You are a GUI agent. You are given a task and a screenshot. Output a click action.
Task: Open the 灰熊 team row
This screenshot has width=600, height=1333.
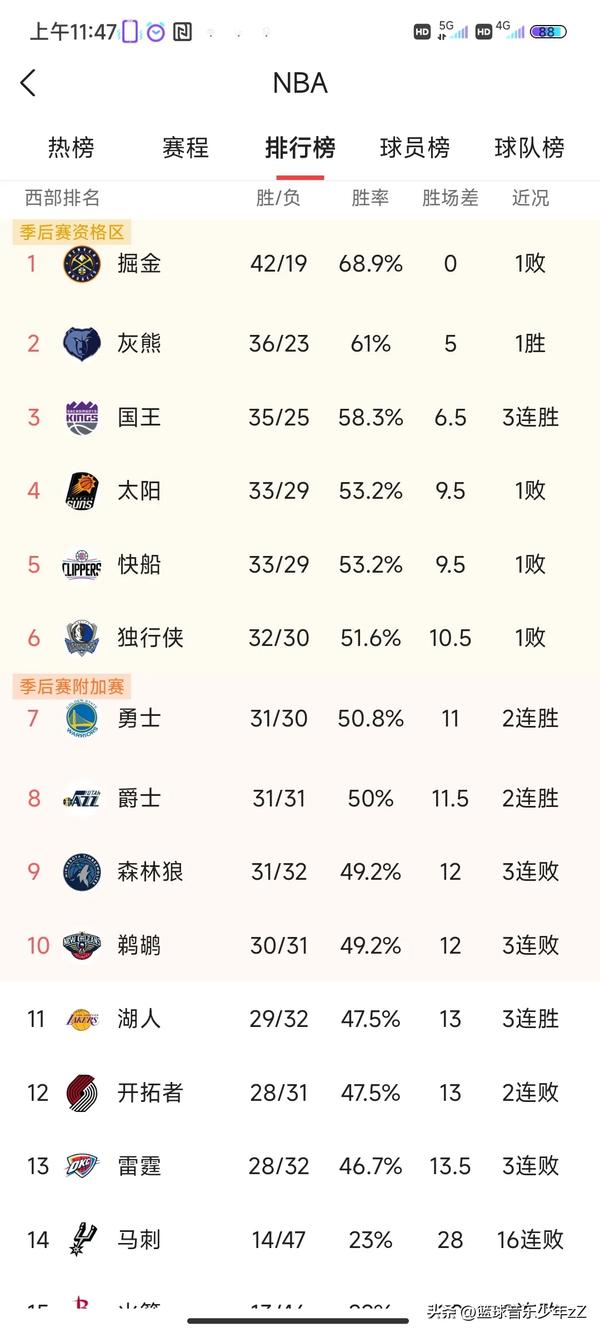(x=300, y=344)
